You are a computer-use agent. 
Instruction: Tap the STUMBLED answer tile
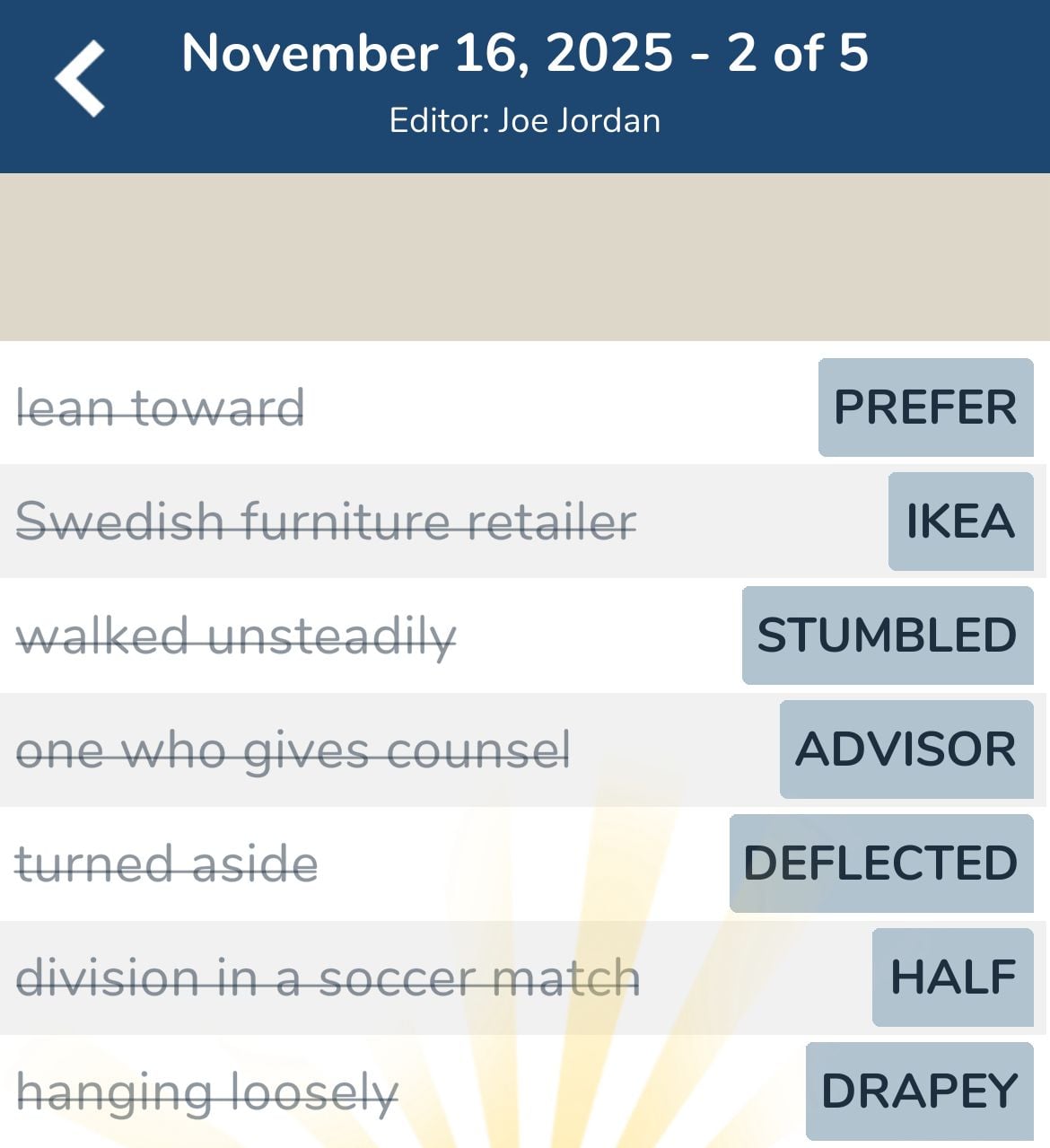click(x=887, y=635)
